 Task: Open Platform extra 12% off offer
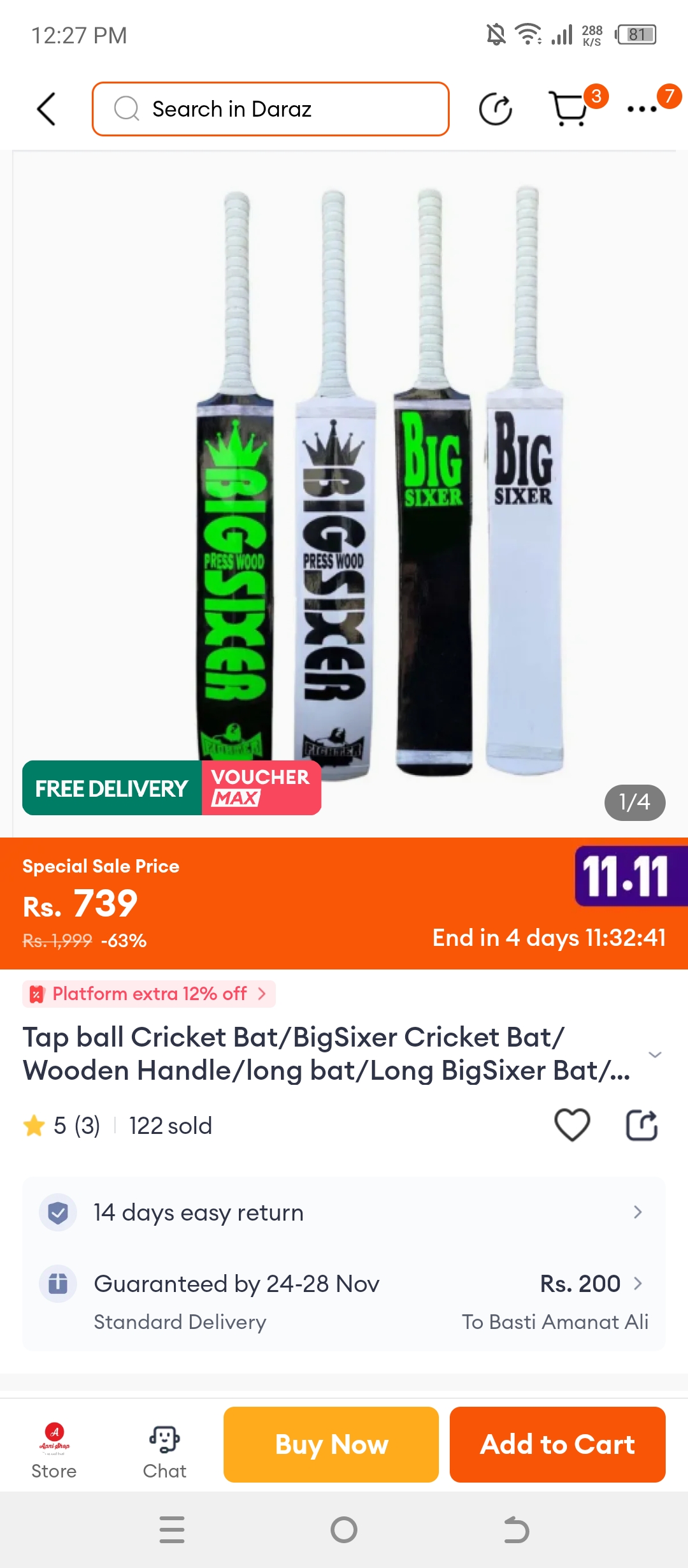[149, 994]
